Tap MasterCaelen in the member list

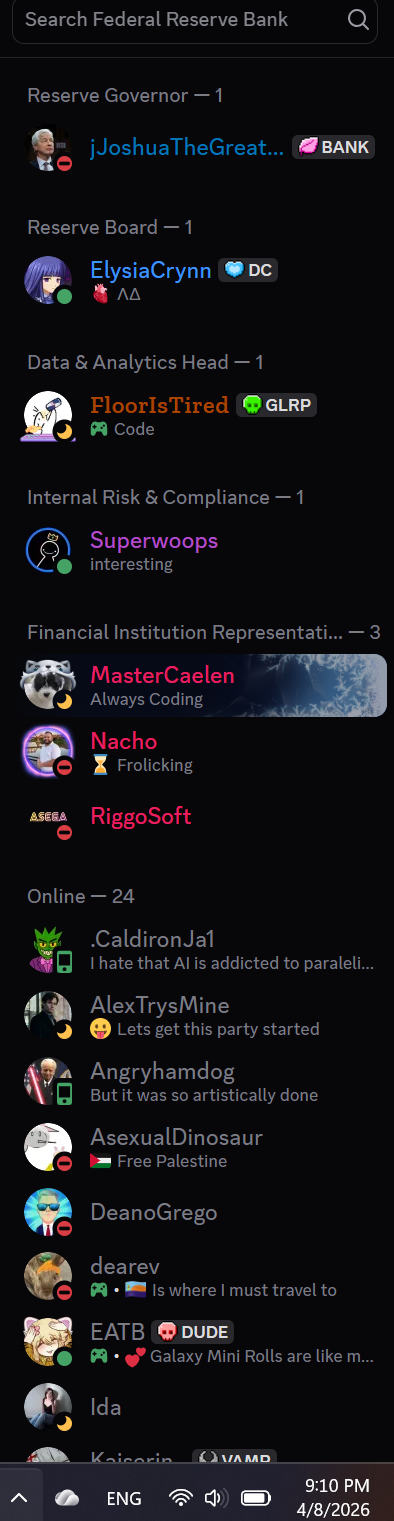coord(200,685)
